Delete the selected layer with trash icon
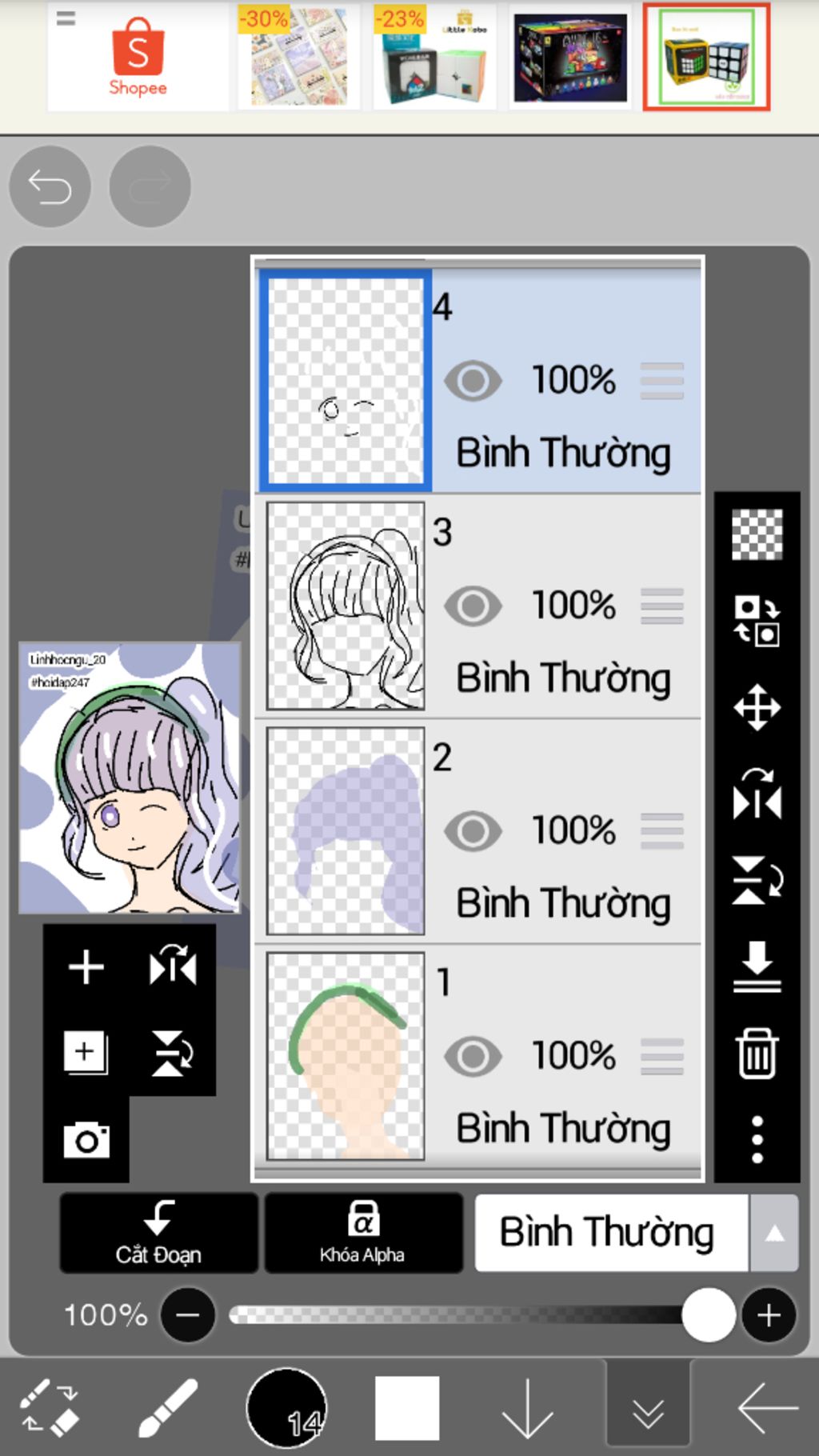 (757, 1053)
